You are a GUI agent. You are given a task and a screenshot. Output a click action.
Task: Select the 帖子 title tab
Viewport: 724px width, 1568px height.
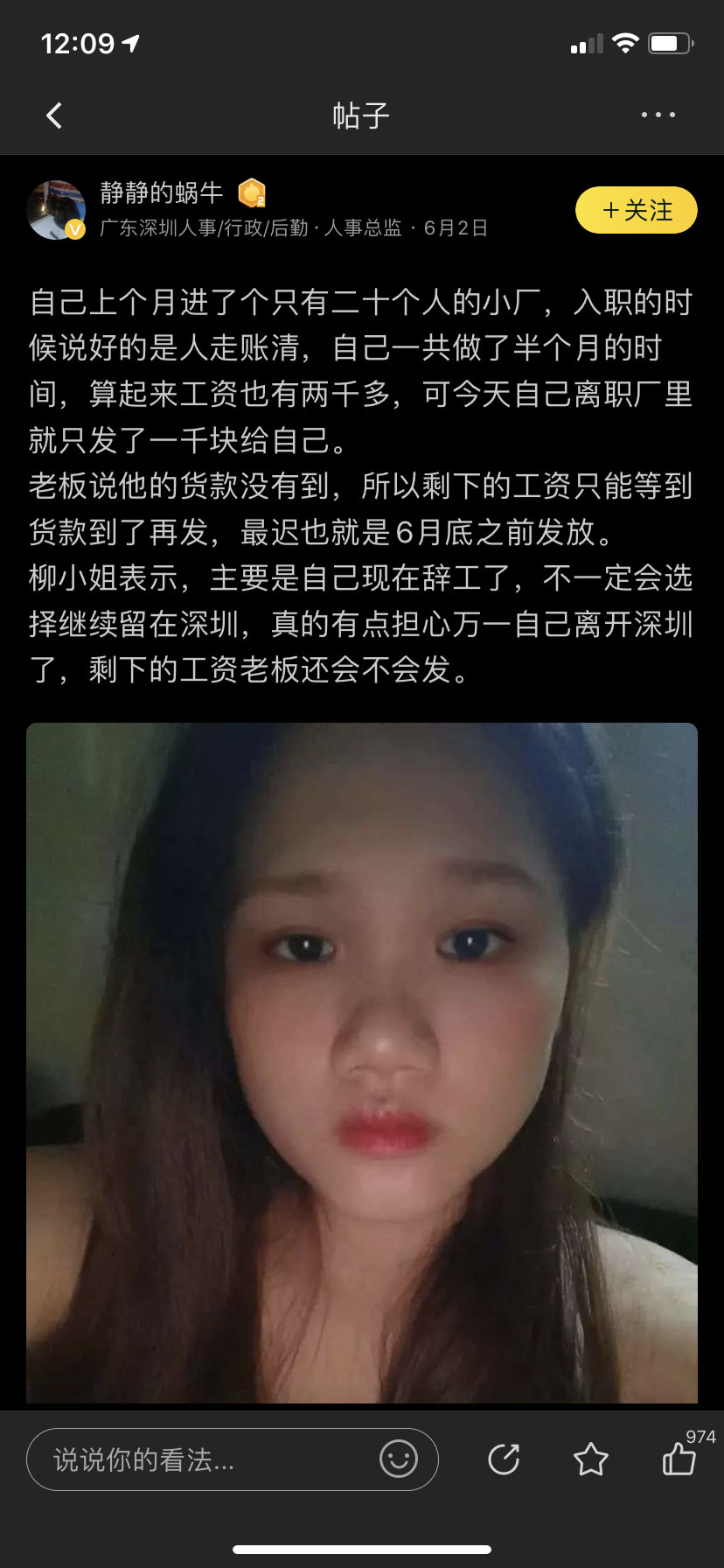point(362,115)
